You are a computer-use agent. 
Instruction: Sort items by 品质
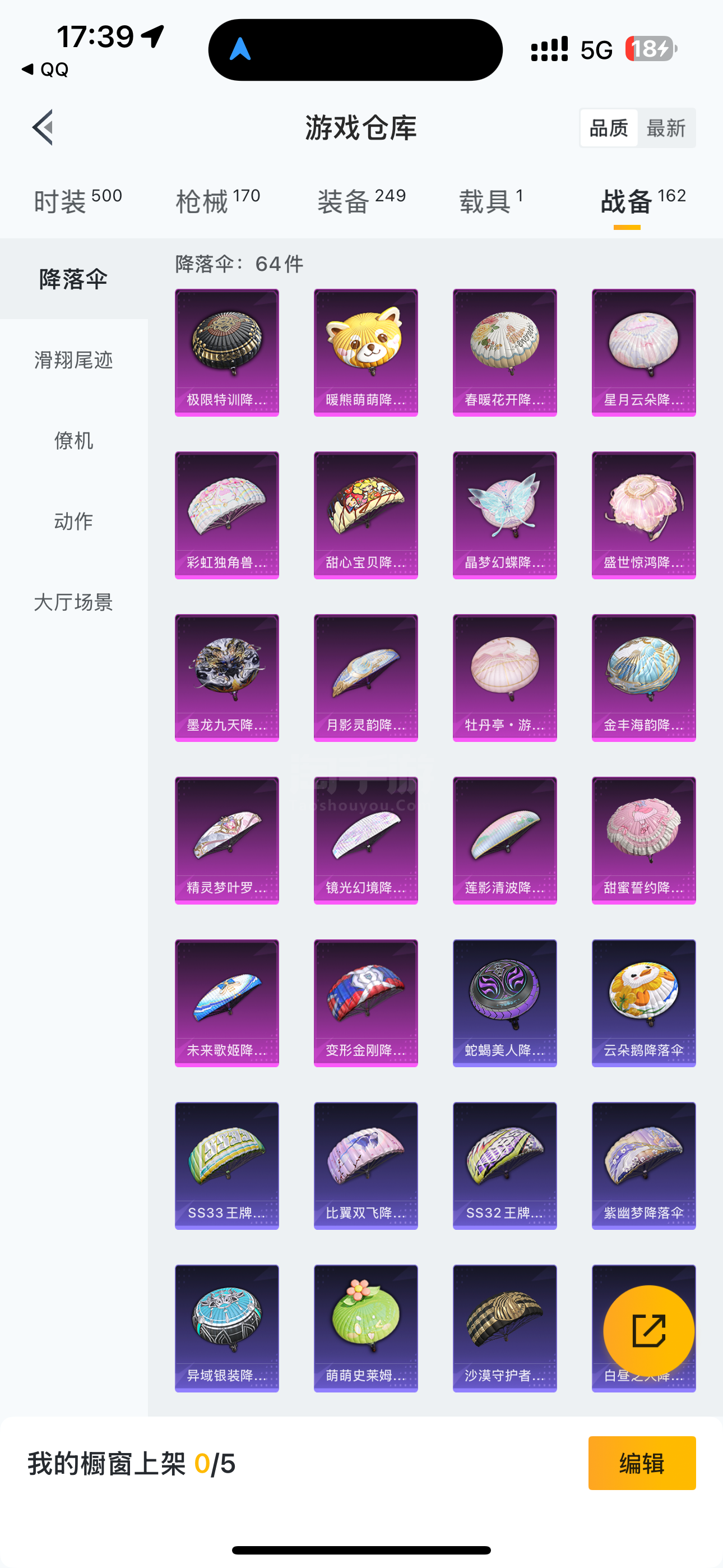[609, 128]
